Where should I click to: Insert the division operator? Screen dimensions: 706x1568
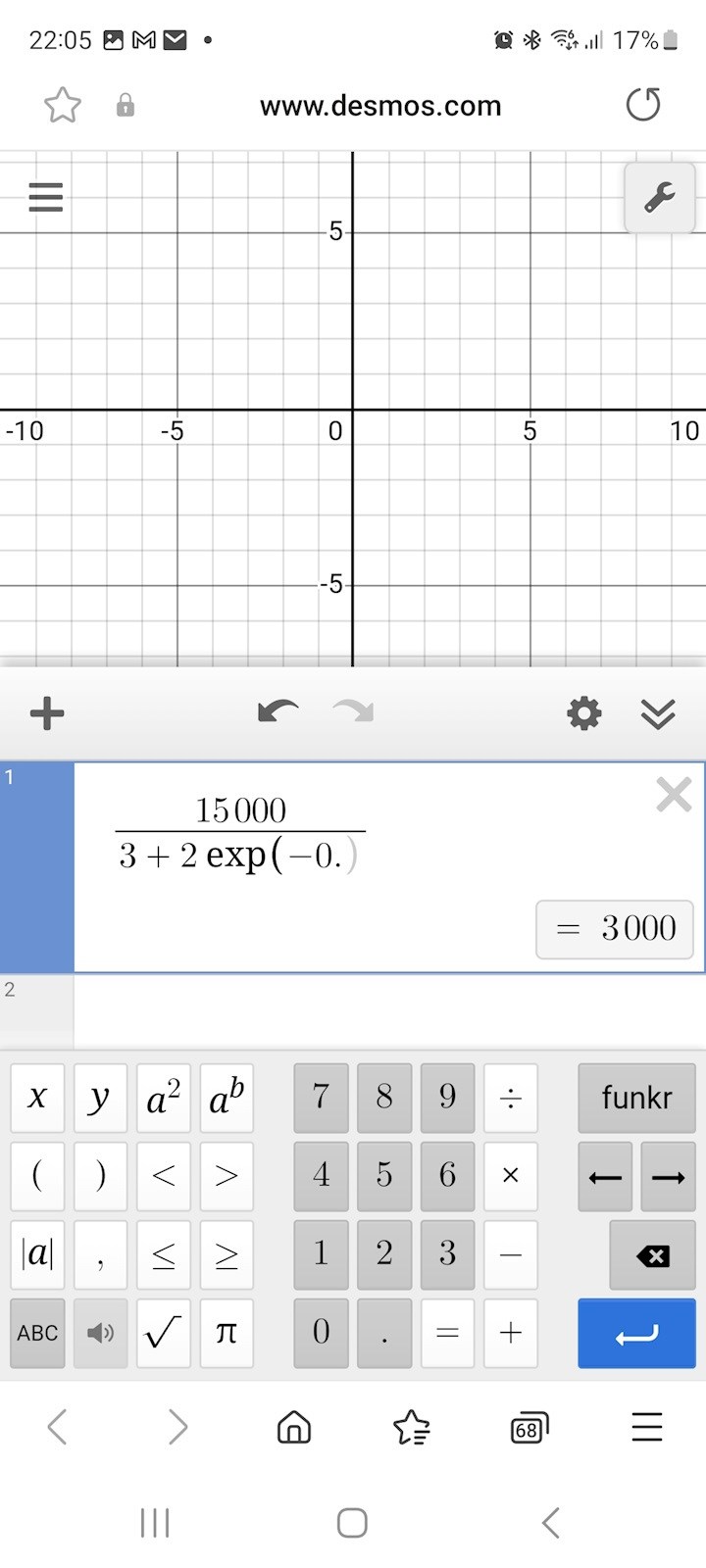point(510,1098)
